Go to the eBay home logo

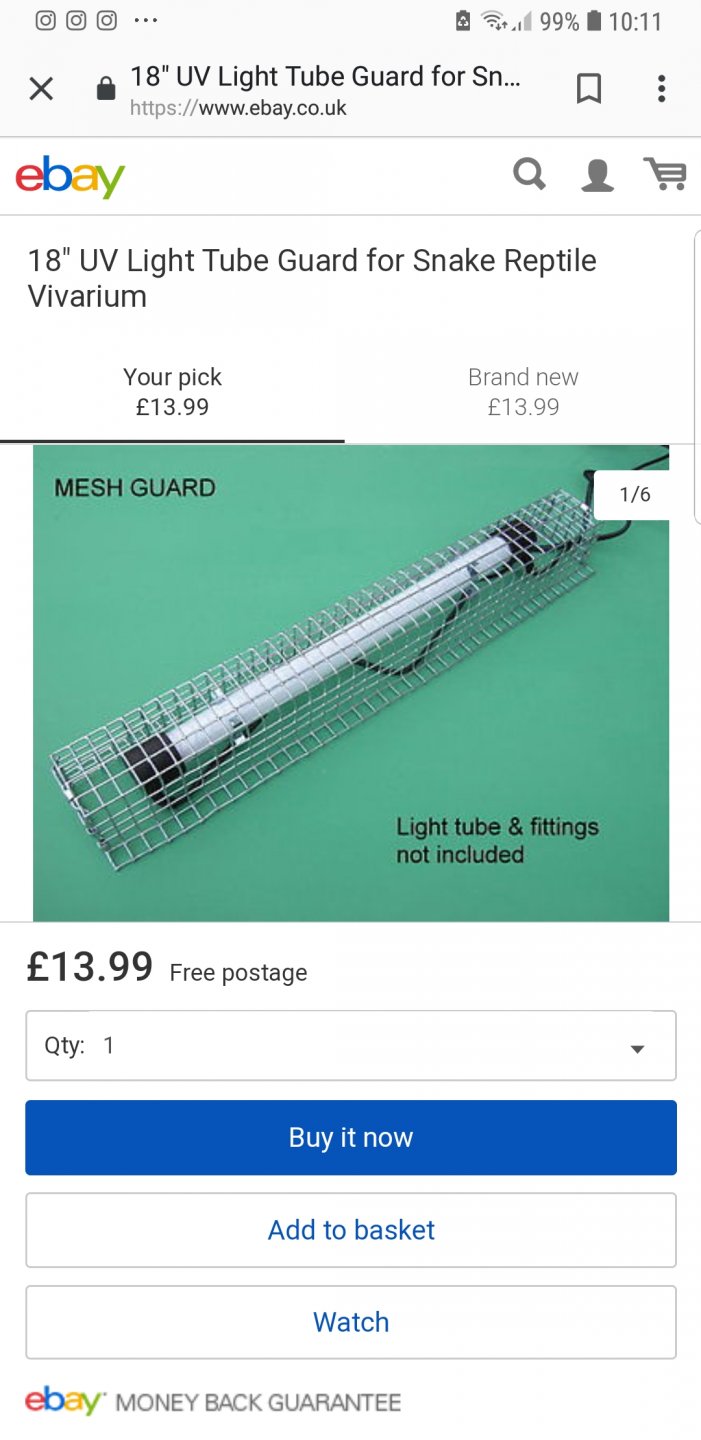pyautogui.click(x=70, y=177)
